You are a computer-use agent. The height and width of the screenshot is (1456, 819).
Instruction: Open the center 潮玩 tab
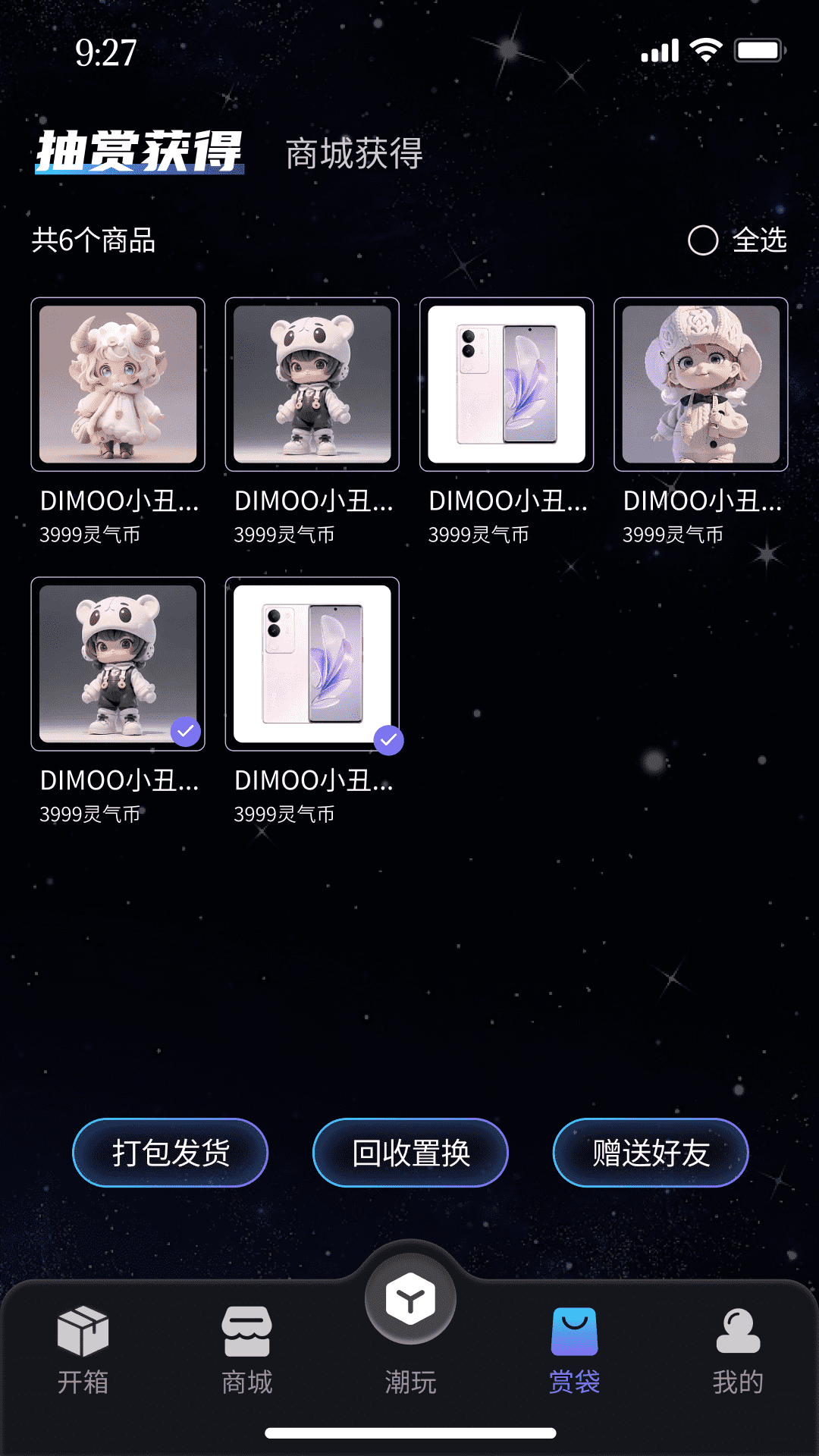410,1319
